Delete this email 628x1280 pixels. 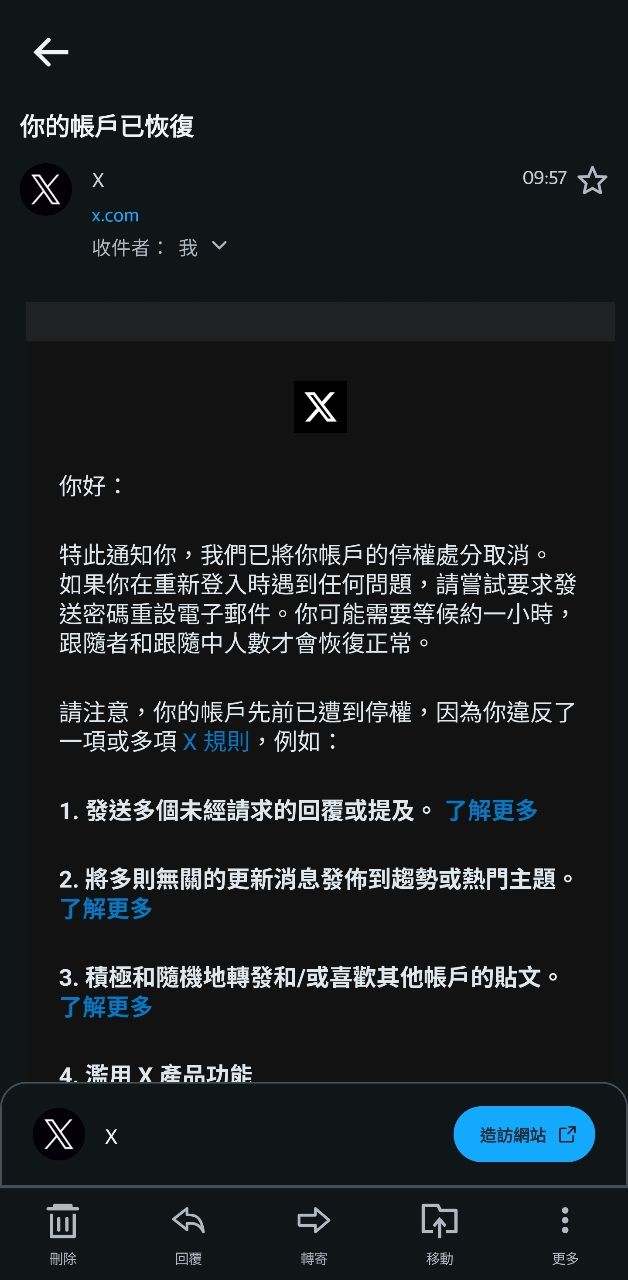pyautogui.click(x=63, y=1233)
